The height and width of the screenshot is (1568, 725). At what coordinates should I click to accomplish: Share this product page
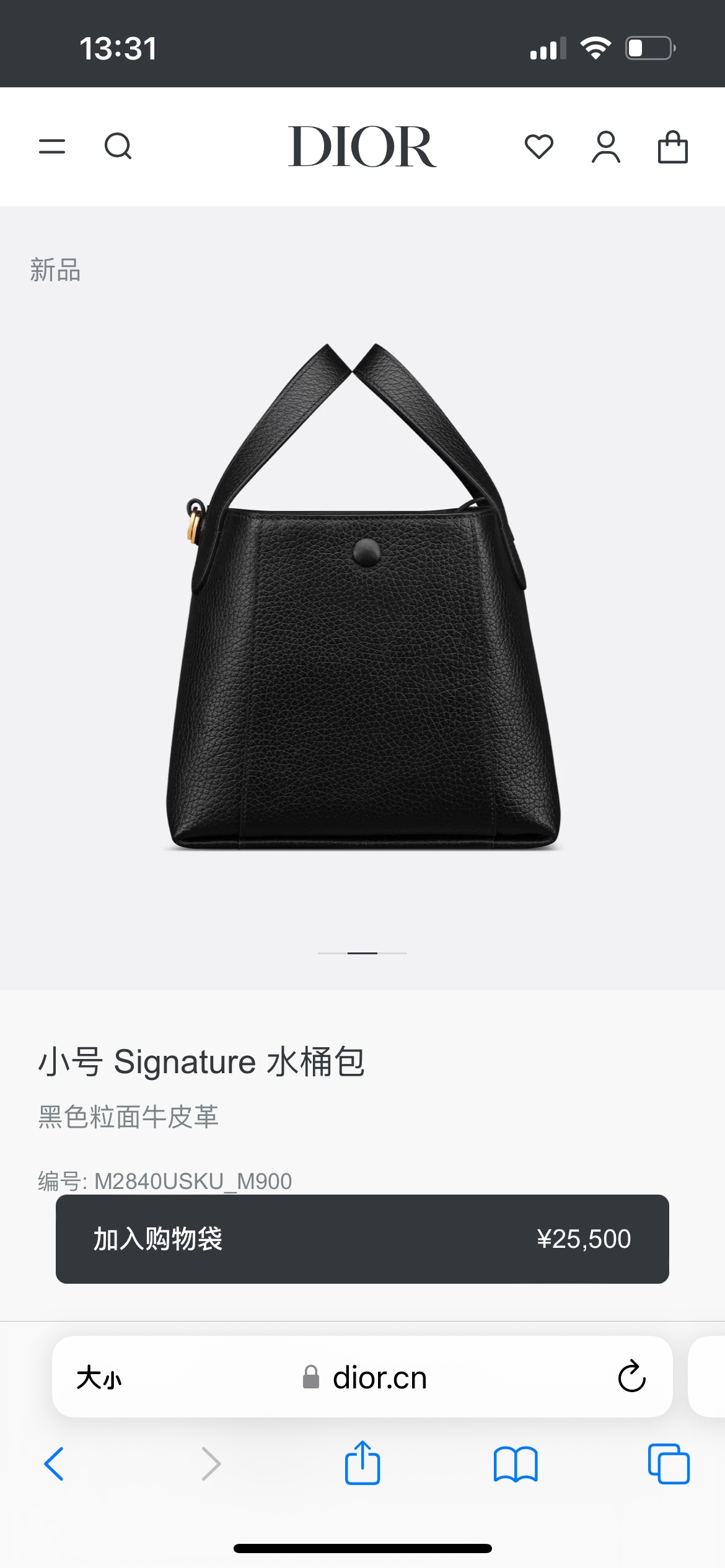coord(362,1463)
